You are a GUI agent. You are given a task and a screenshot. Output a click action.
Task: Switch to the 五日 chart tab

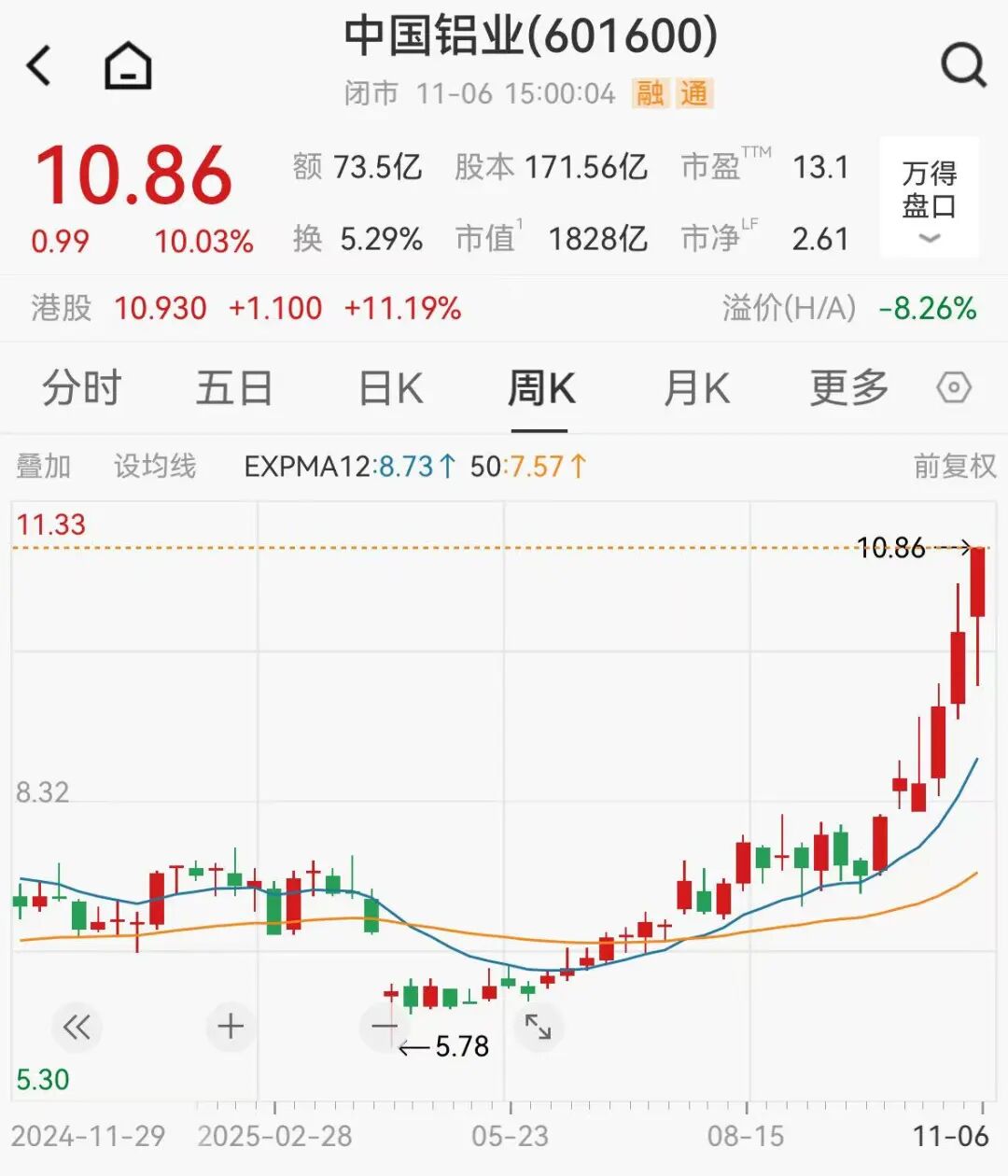pyautogui.click(x=233, y=388)
